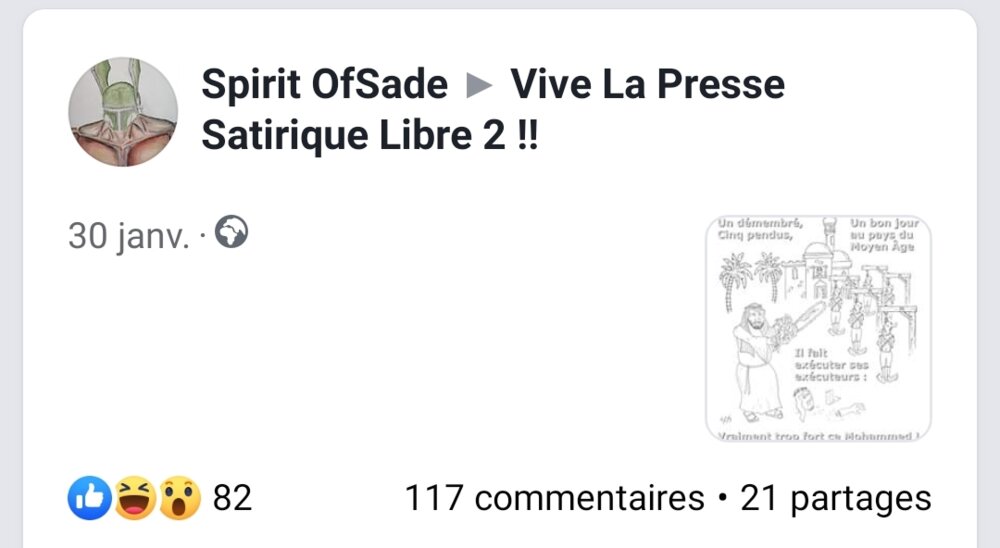This screenshot has height=548, width=1000.
Task: Open the 117 commentaires
Action: point(554,497)
